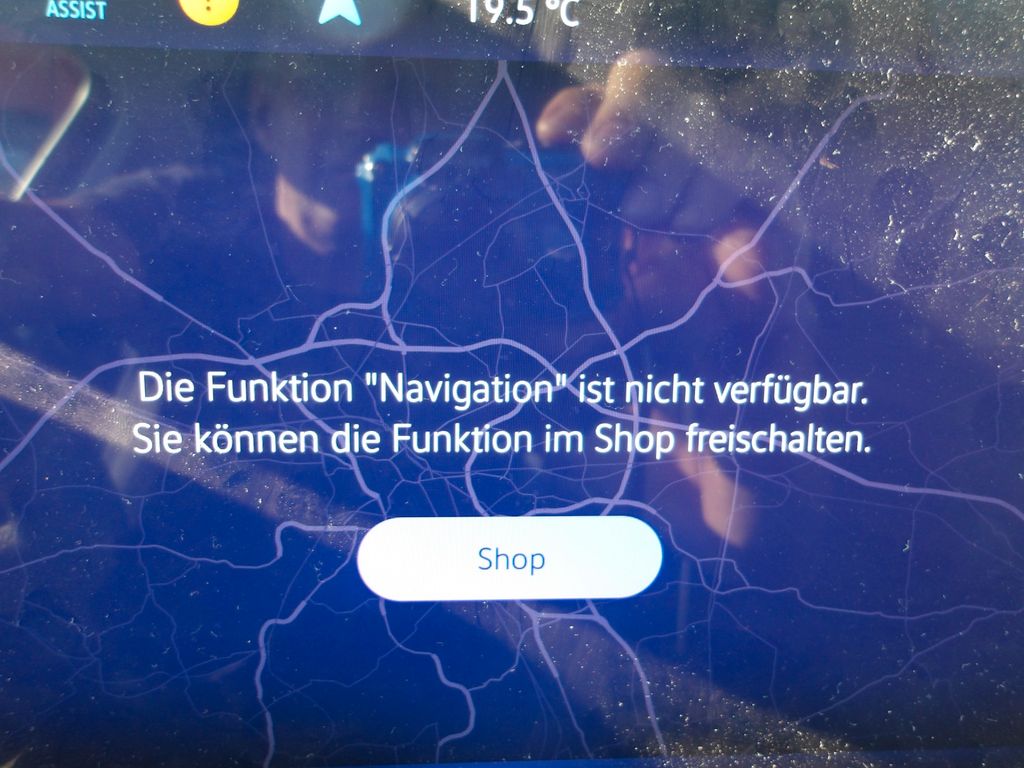
Task: Open the Shop to unlock navigation
Action: coord(509,558)
